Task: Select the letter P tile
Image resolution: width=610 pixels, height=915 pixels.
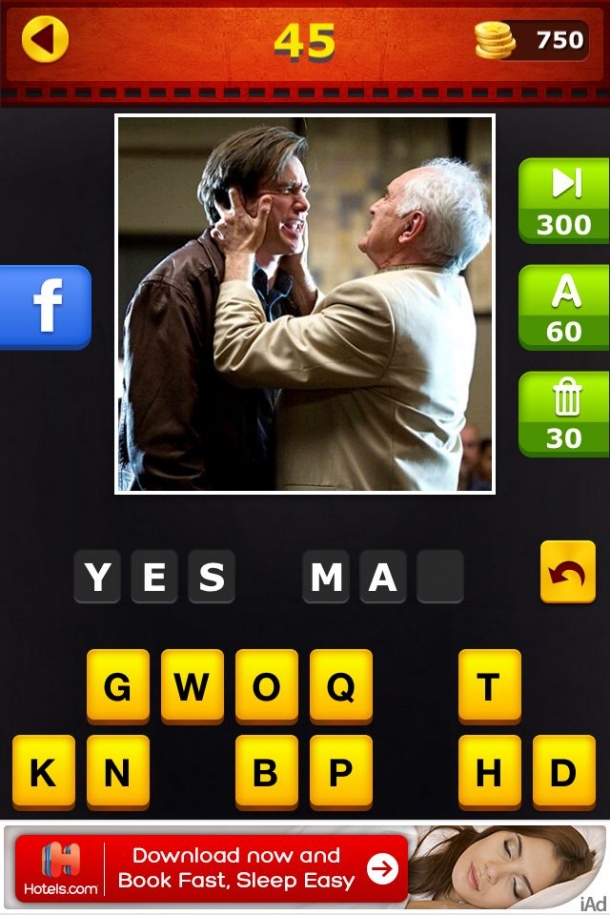Action: [341, 772]
